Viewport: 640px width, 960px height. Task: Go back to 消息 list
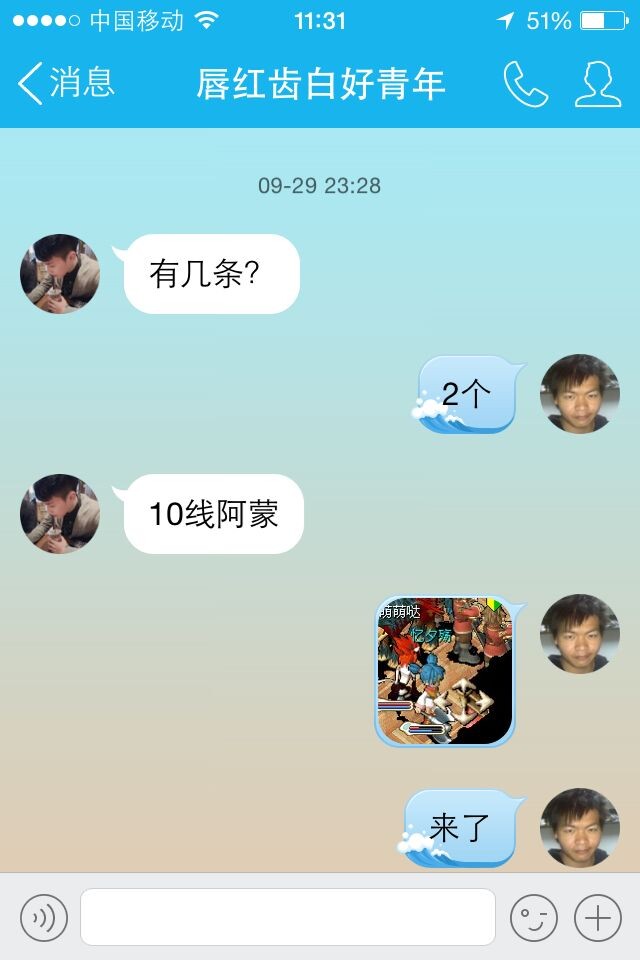click(65, 84)
